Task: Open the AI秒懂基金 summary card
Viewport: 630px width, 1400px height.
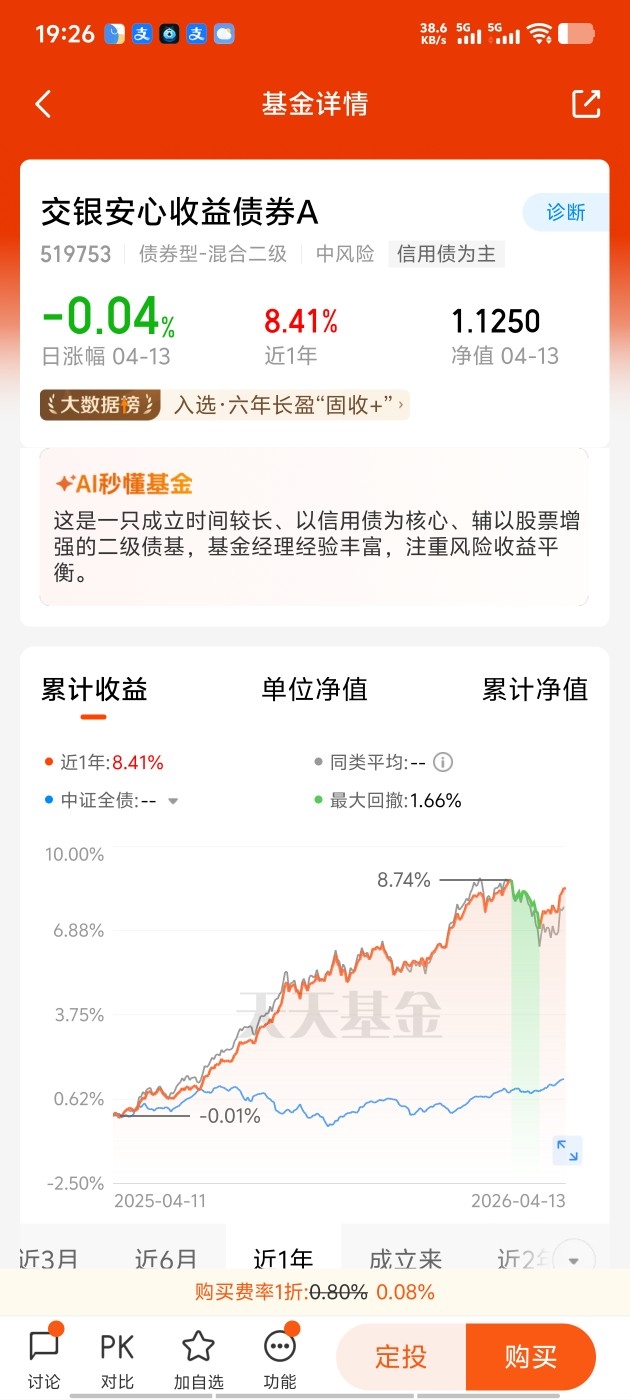Action: 314,527
